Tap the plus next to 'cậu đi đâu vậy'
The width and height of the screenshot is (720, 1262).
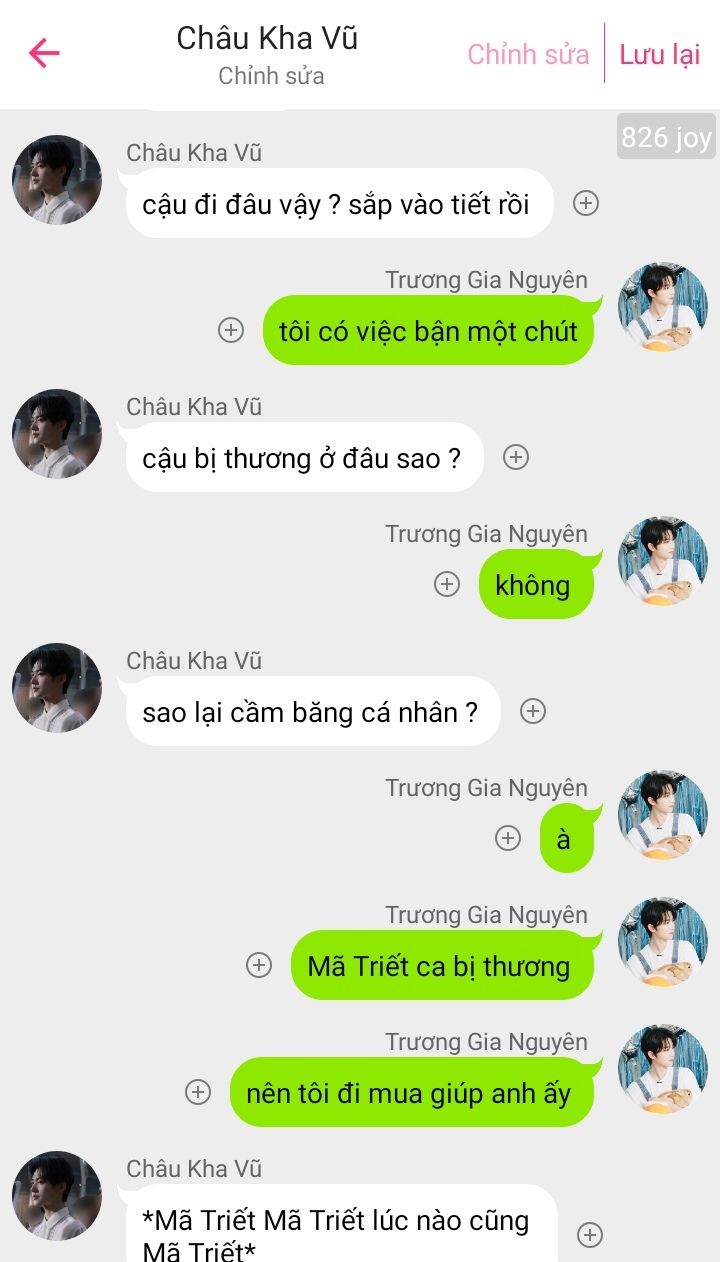(585, 204)
